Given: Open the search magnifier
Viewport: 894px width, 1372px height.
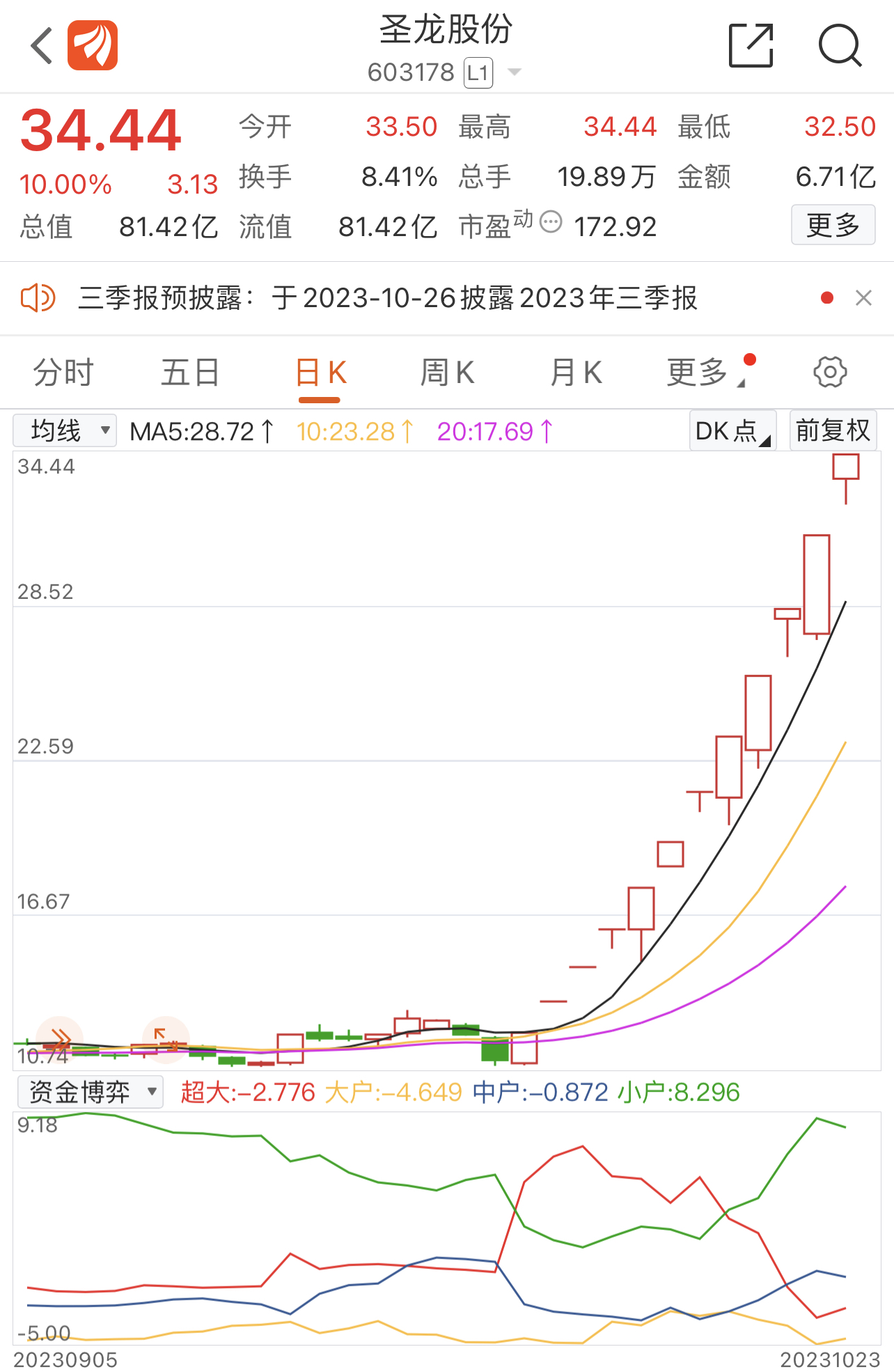Looking at the screenshot, I should pyautogui.click(x=840, y=46).
